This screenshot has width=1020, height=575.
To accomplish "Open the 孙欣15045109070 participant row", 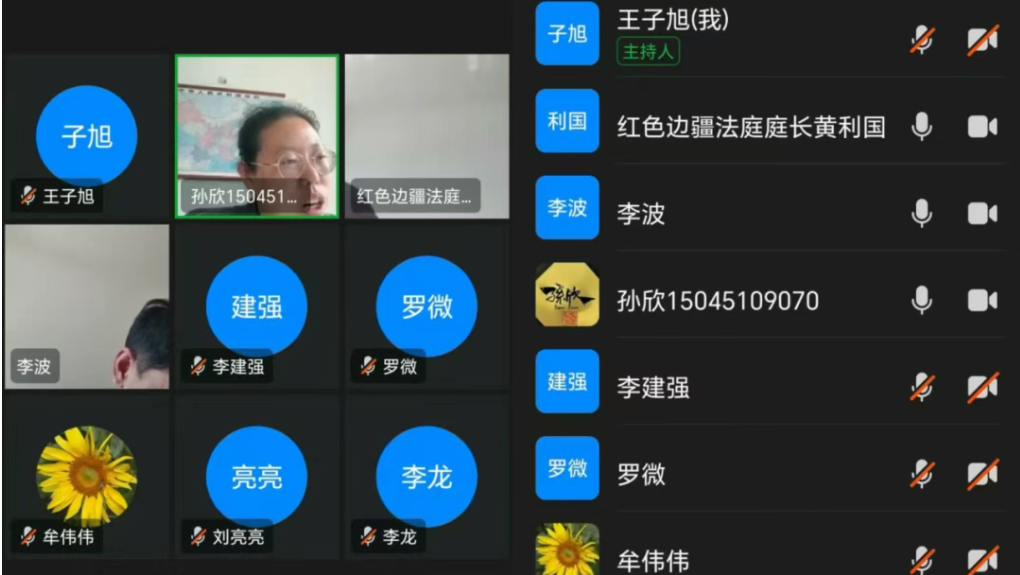I will (x=718, y=300).
